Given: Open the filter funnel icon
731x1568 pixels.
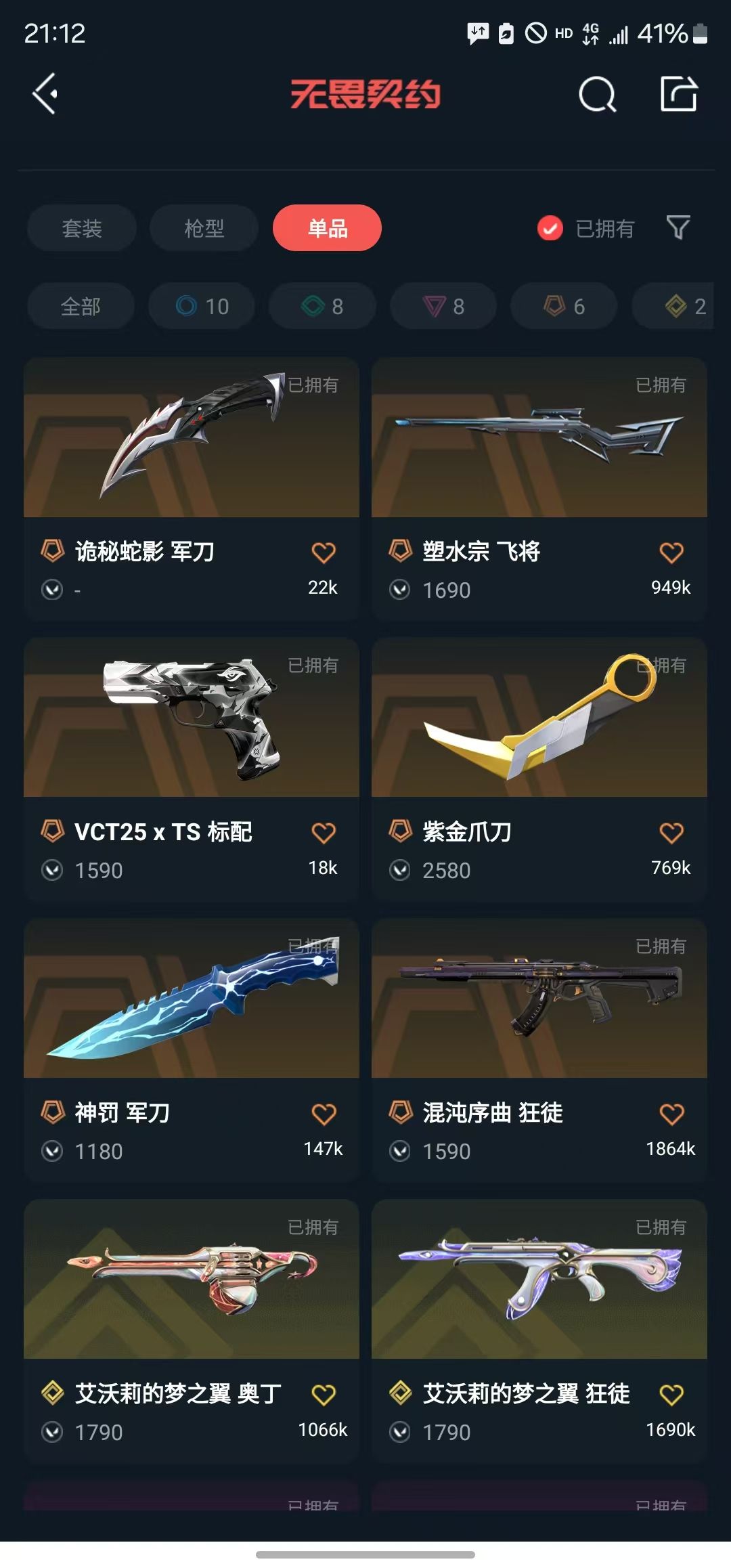Looking at the screenshot, I should [x=678, y=227].
